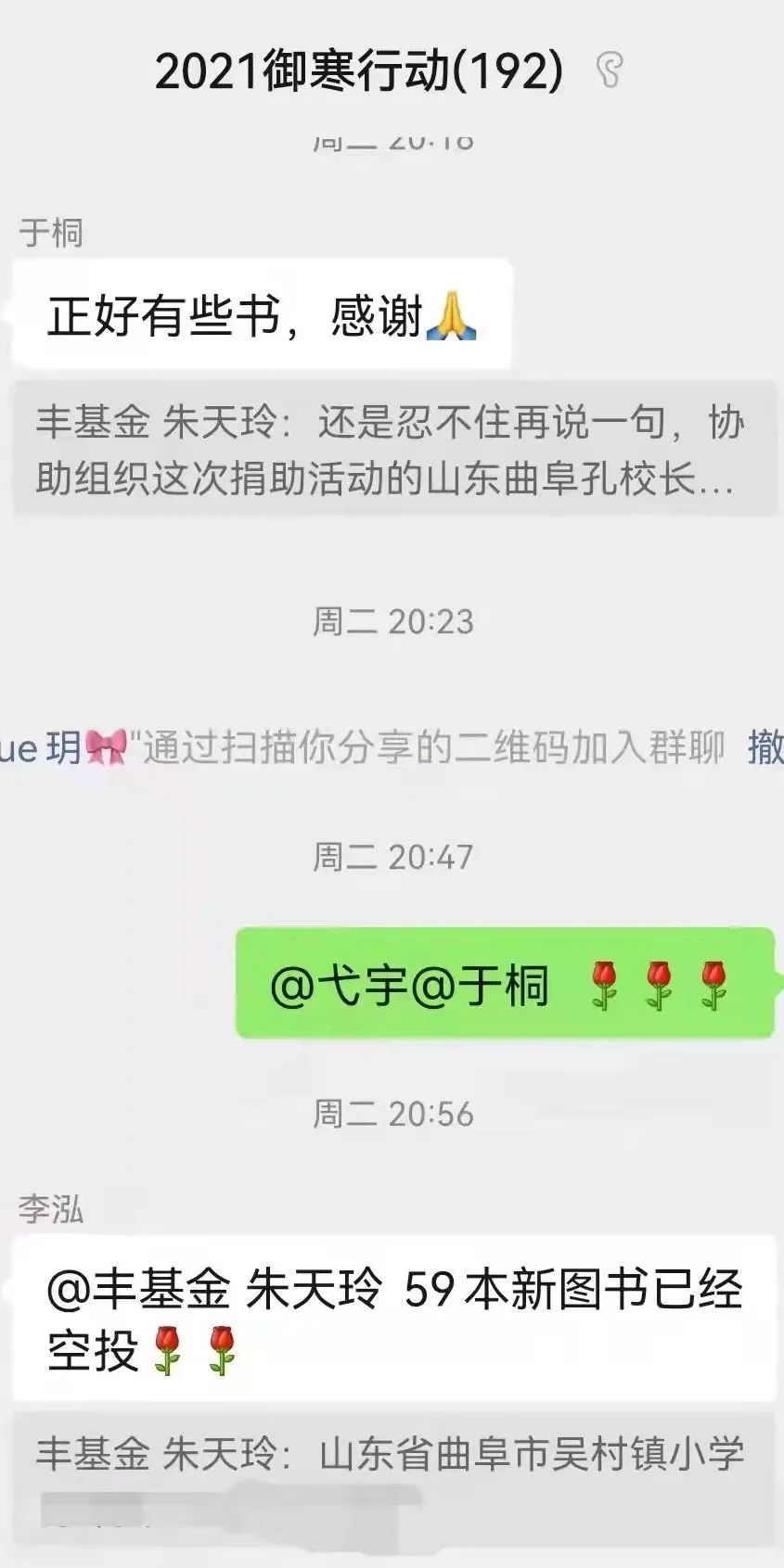
Task: Open the quoted message about 山东曲阜孔校长
Action: click(x=393, y=450)
